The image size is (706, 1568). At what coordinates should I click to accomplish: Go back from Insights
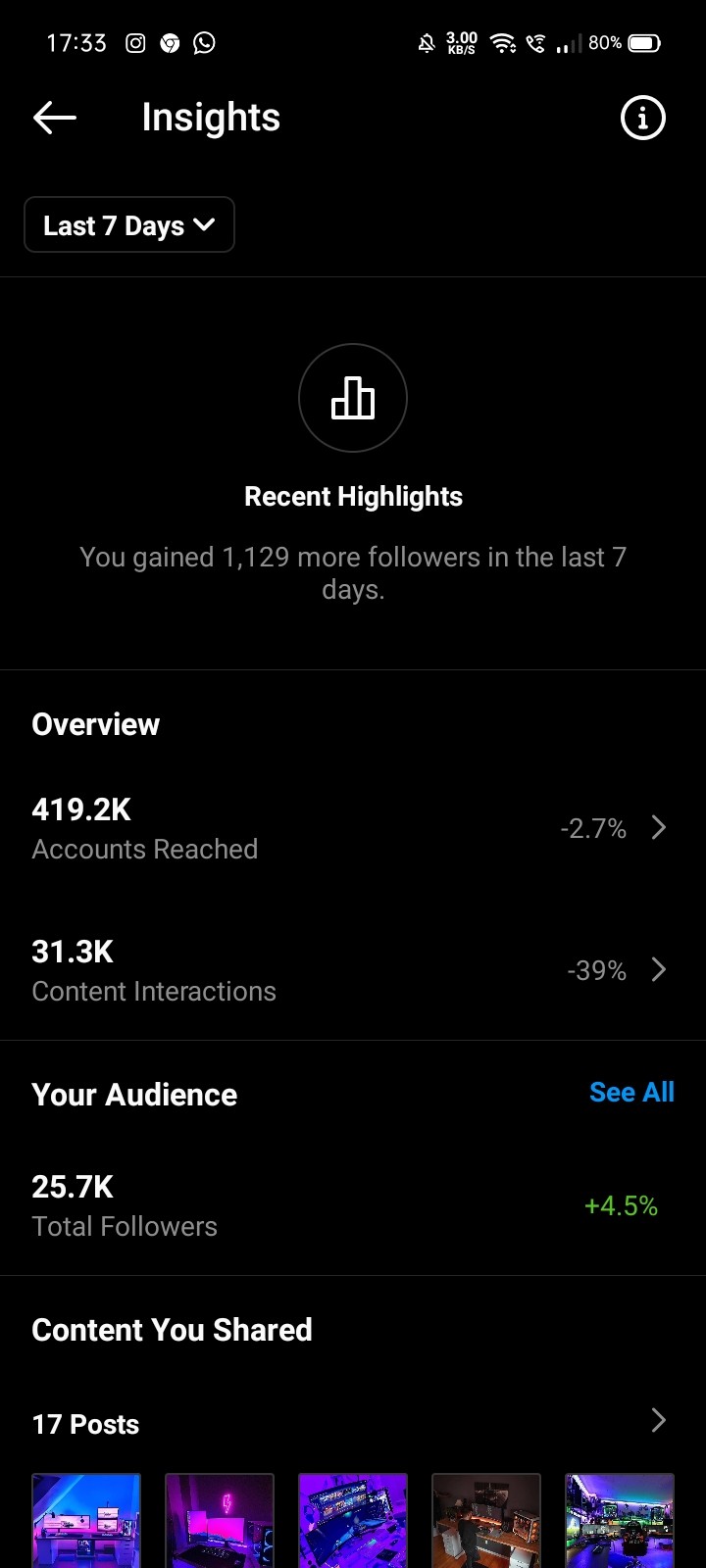pos(55,118)
